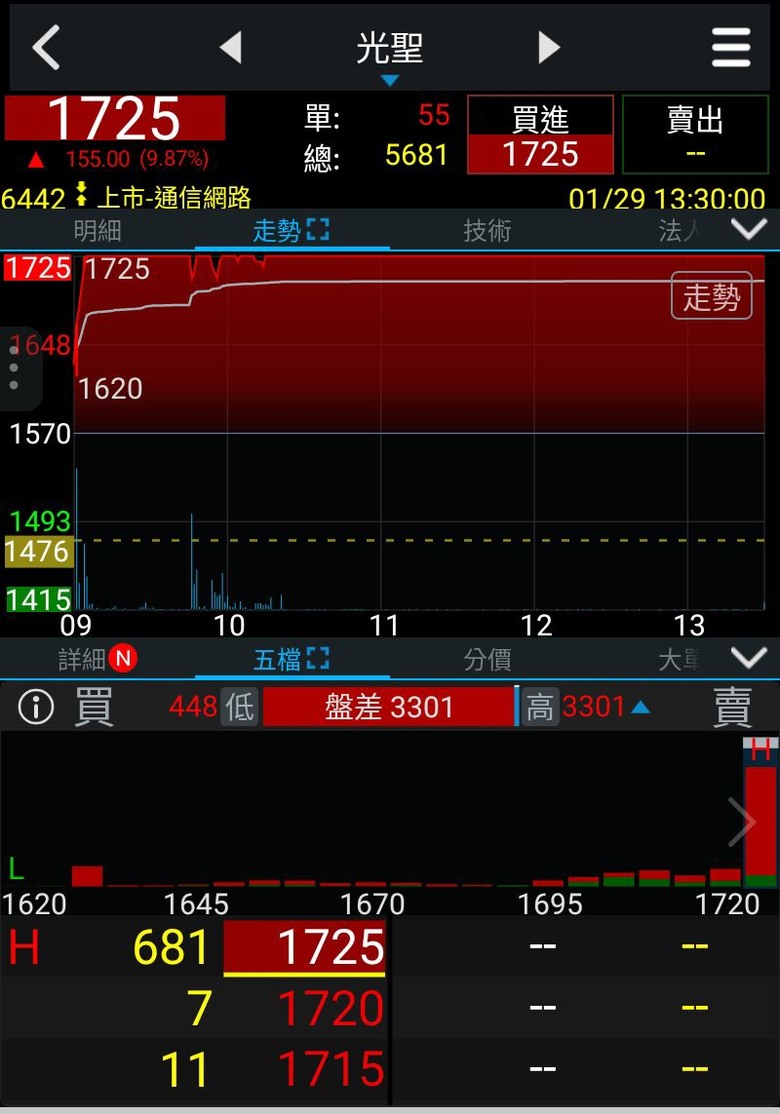The height and width of the screenshot is (1114, 780).
Task: Tap the 賣出 sell button
Action: coord(695,134)
